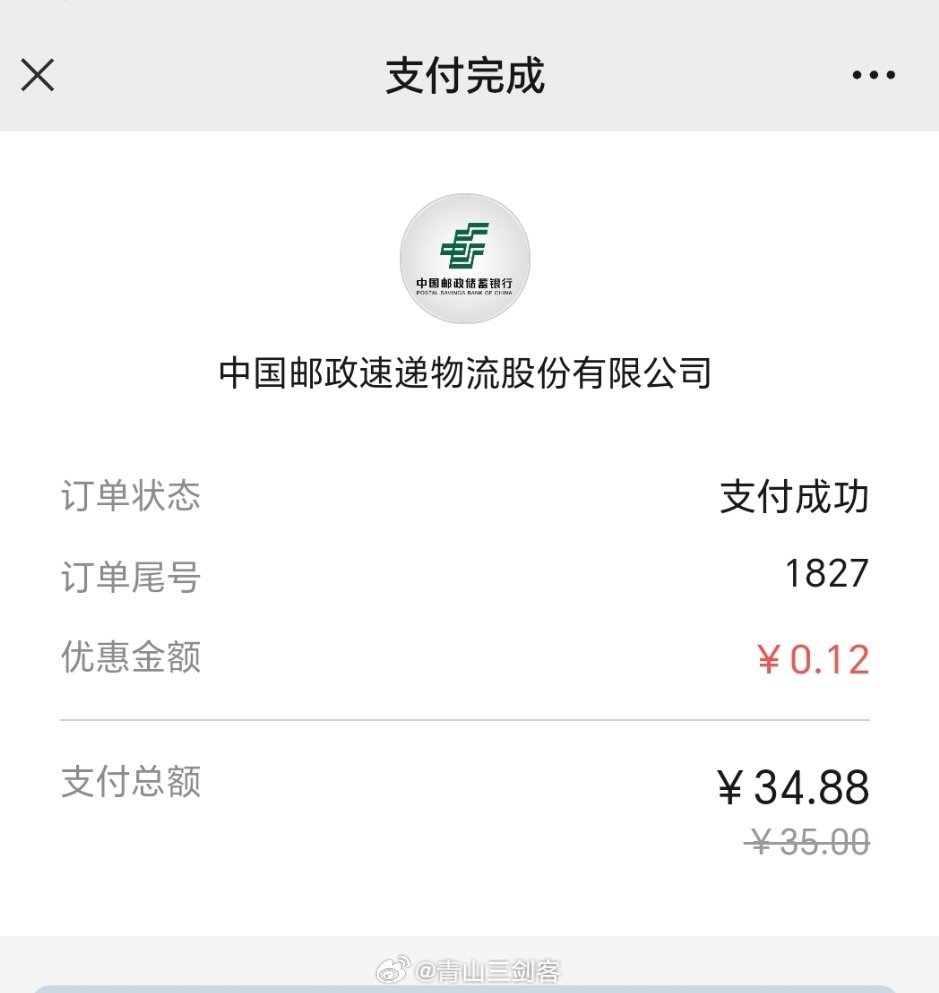Viewport: 939px width, 993px height.
Task: Tap the 支付成功 order status text
Action: point(797,494)
